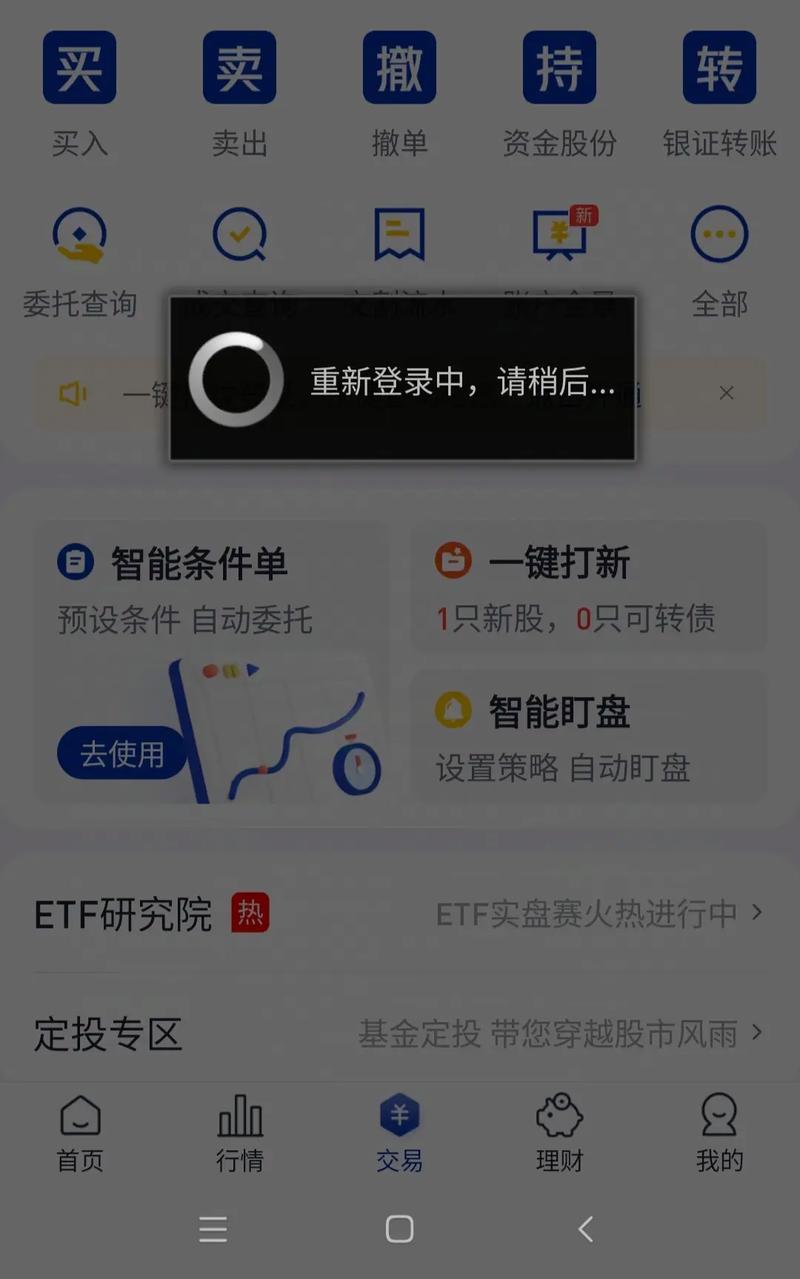Screen dimensions: 800x1279
Task: Open 基金定投 fund investment plan link
Action: [555, 1035]
